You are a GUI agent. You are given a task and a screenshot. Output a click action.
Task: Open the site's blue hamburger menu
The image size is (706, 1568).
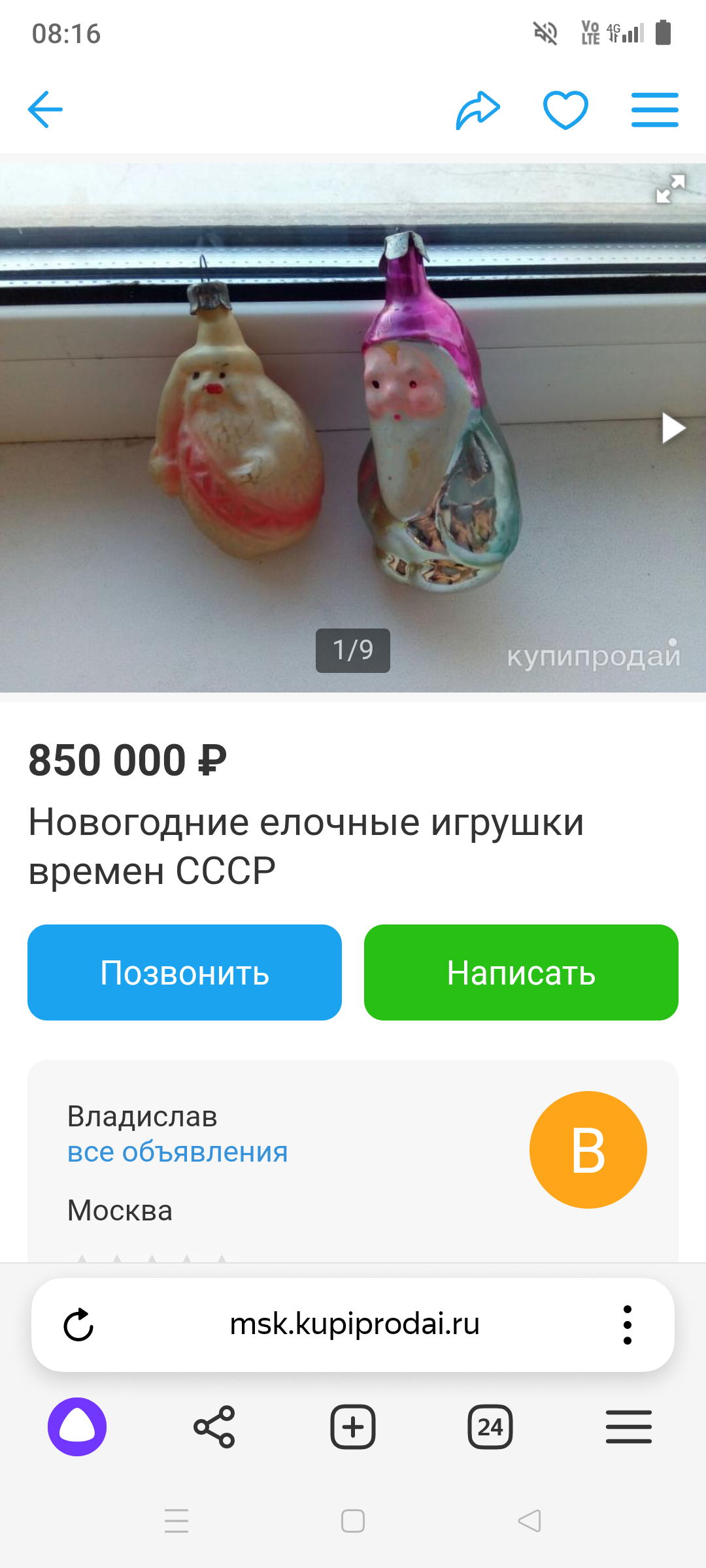(654, 110)
